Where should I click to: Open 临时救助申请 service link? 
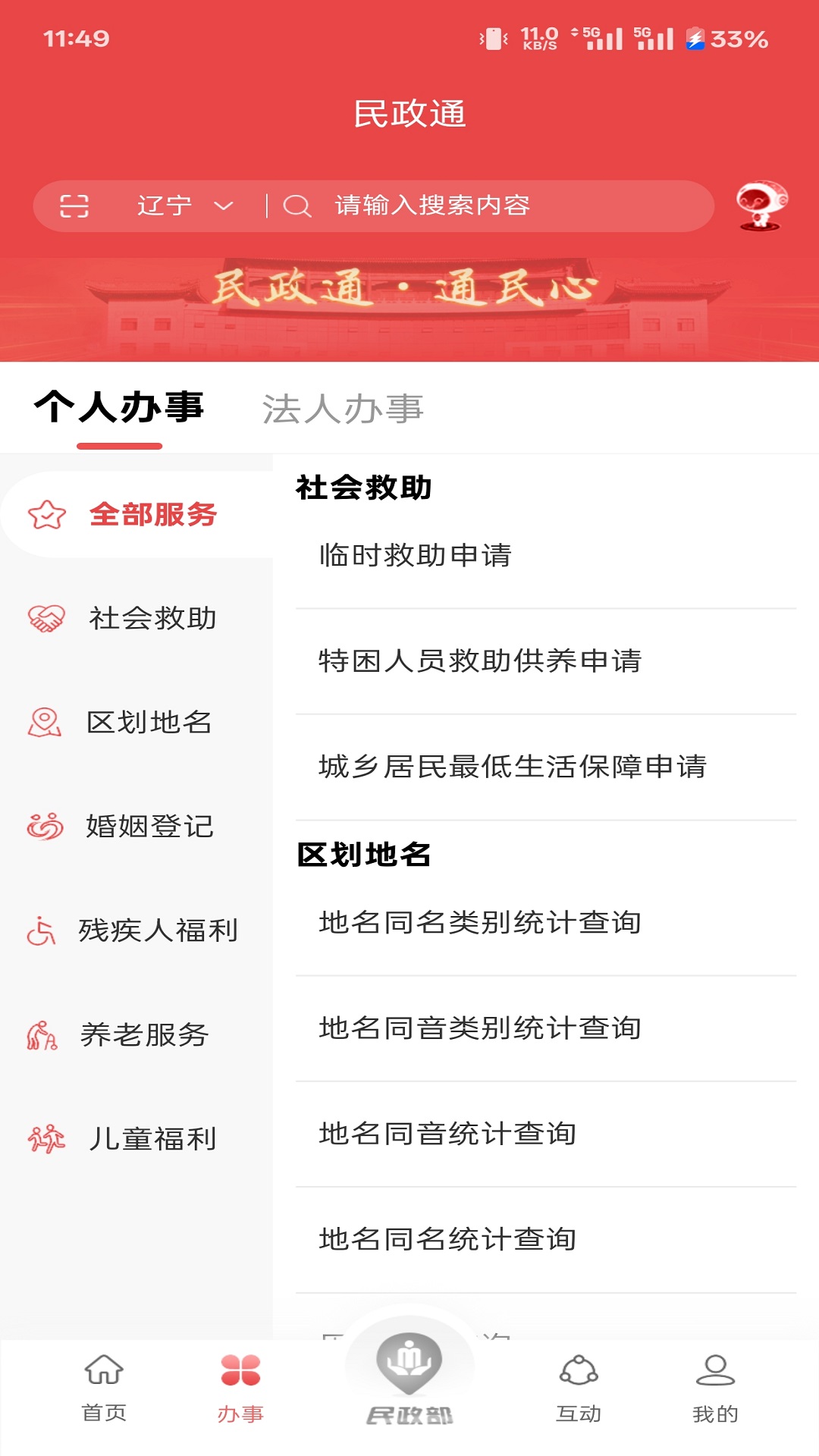point(416,556)
